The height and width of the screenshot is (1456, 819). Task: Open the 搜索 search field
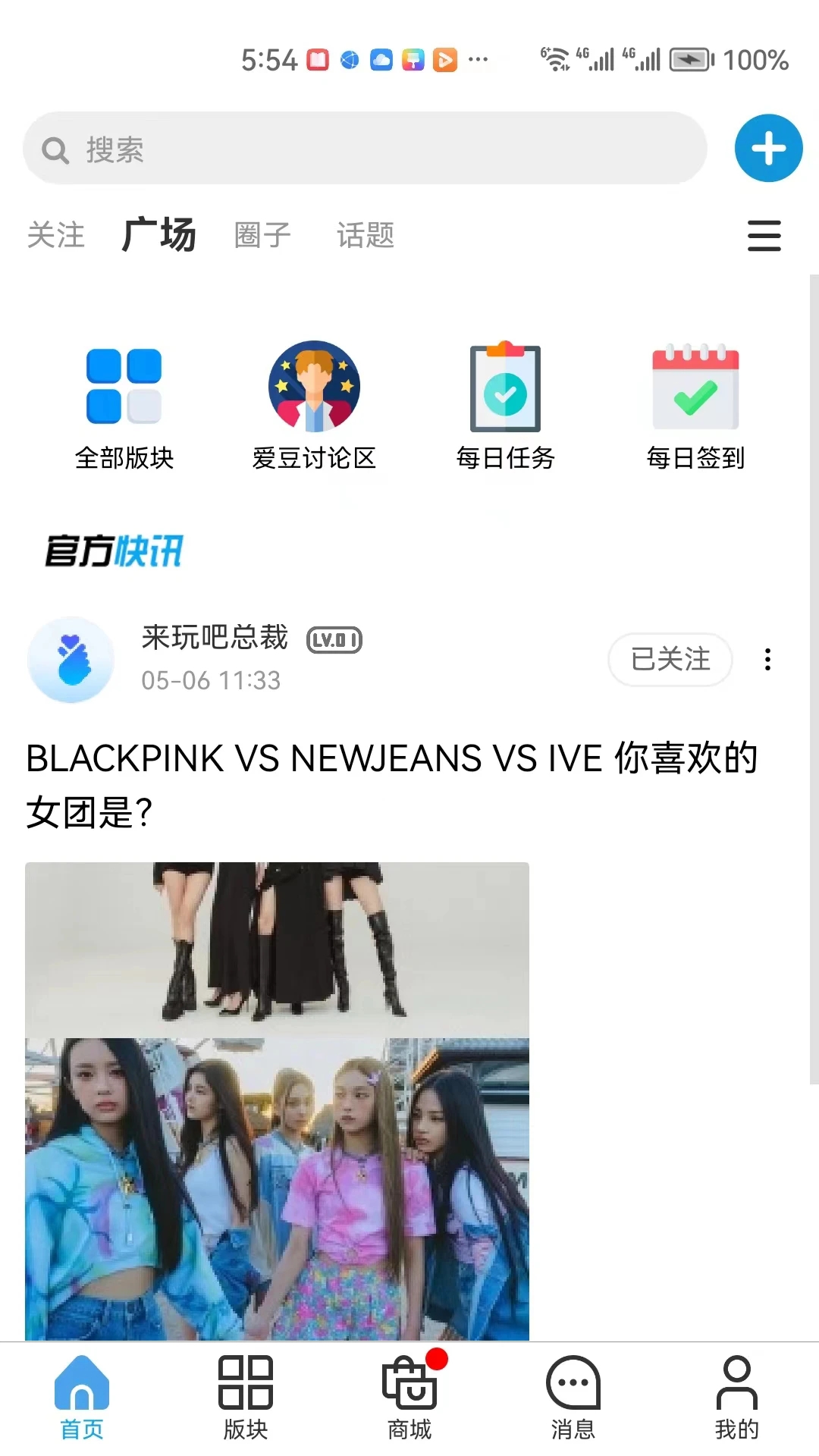(x=365, y=149)
